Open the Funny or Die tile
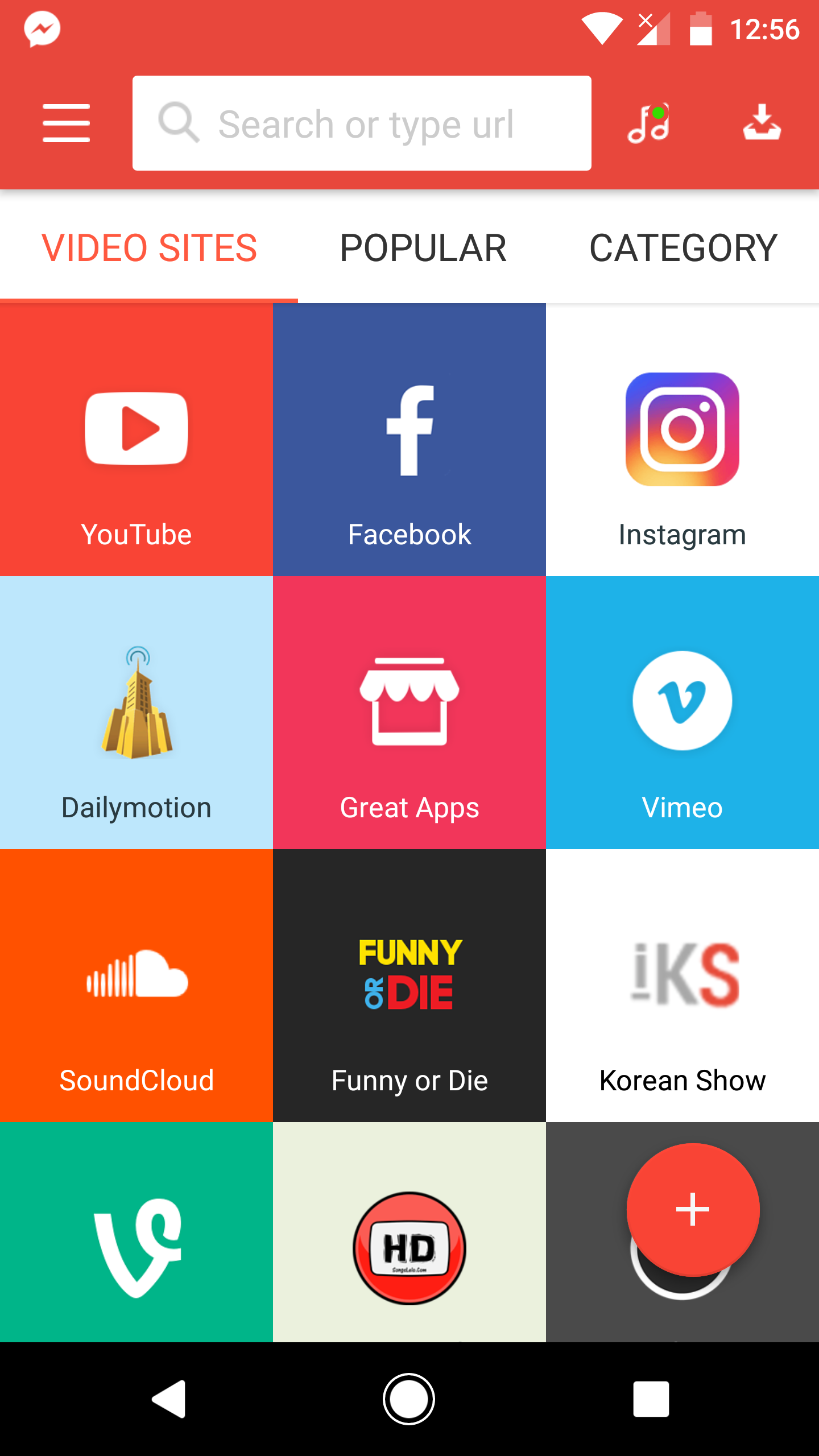819x1456 pixels. click(409, 986)
